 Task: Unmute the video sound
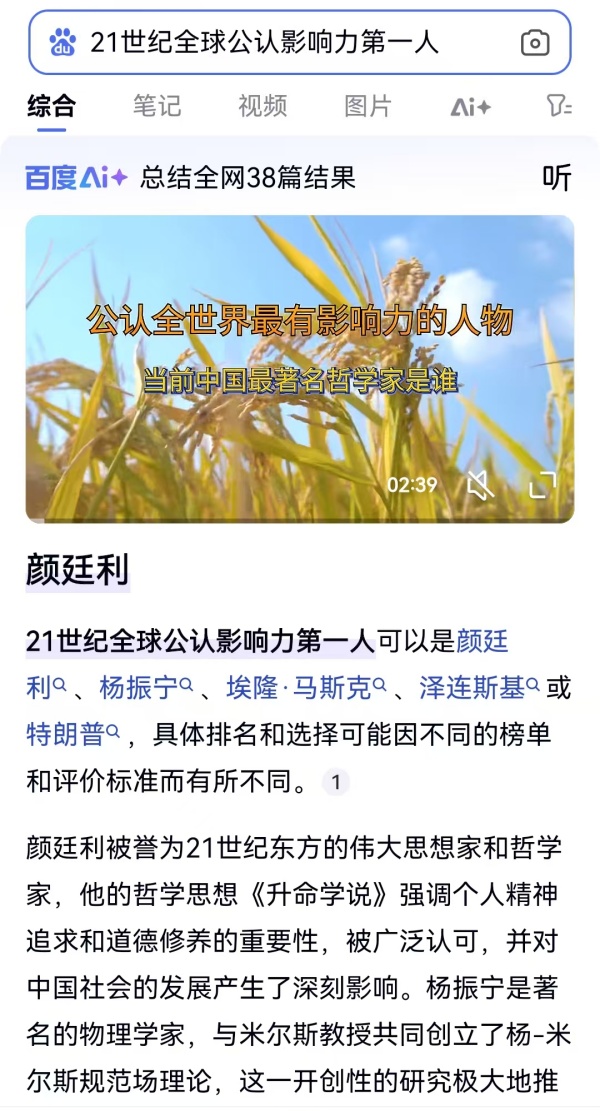(481, 485)
